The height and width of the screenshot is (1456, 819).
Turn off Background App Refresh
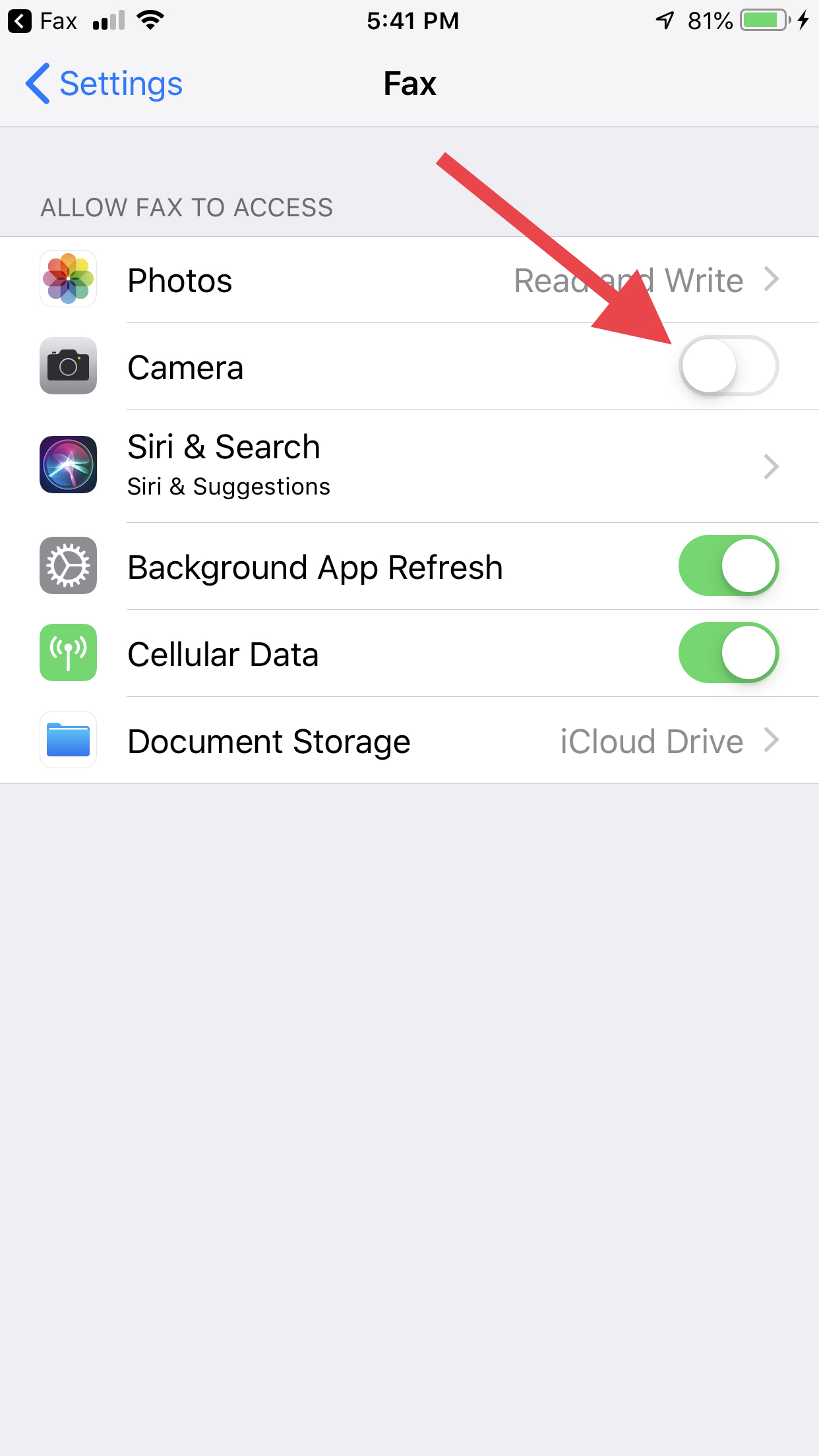[x=728, y=566]
